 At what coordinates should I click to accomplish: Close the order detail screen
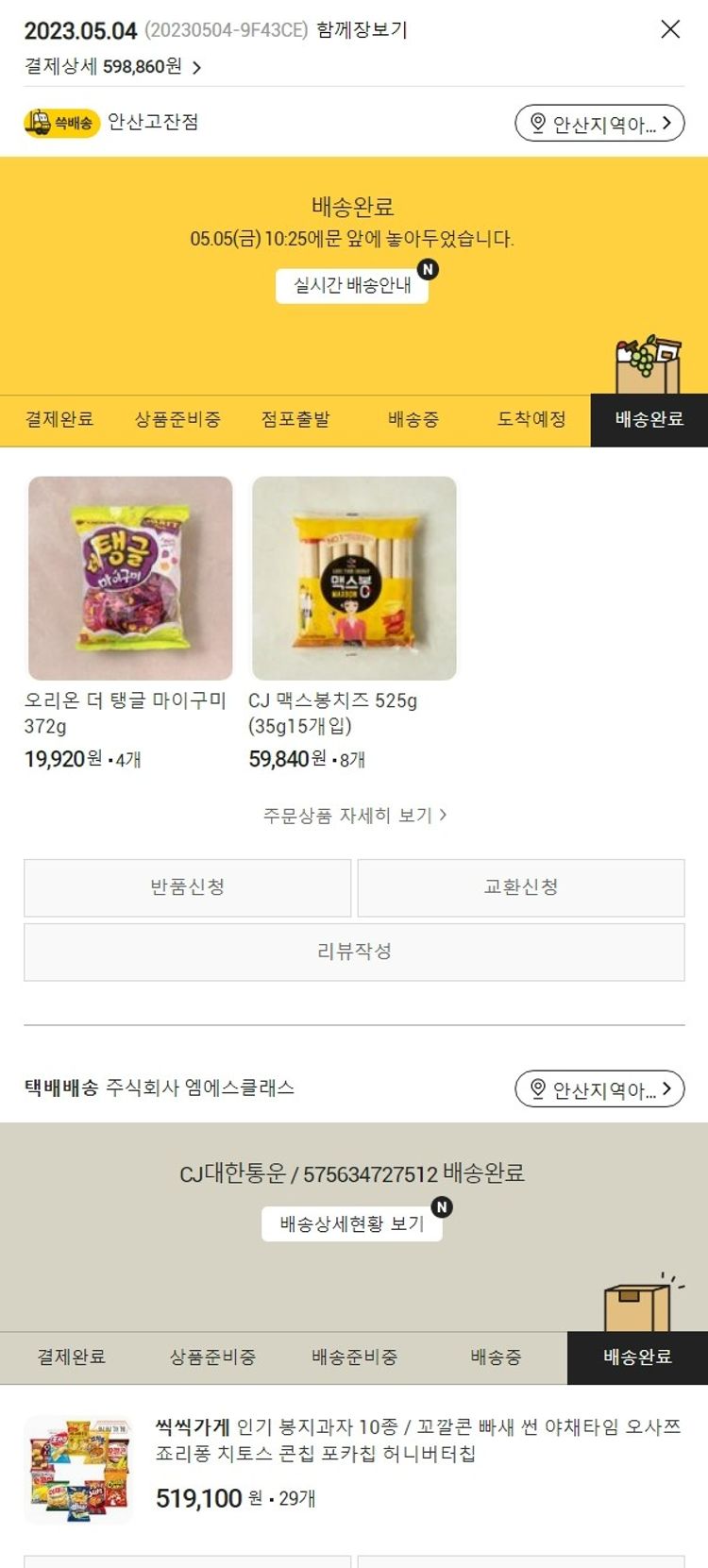(x=670, y=29)
